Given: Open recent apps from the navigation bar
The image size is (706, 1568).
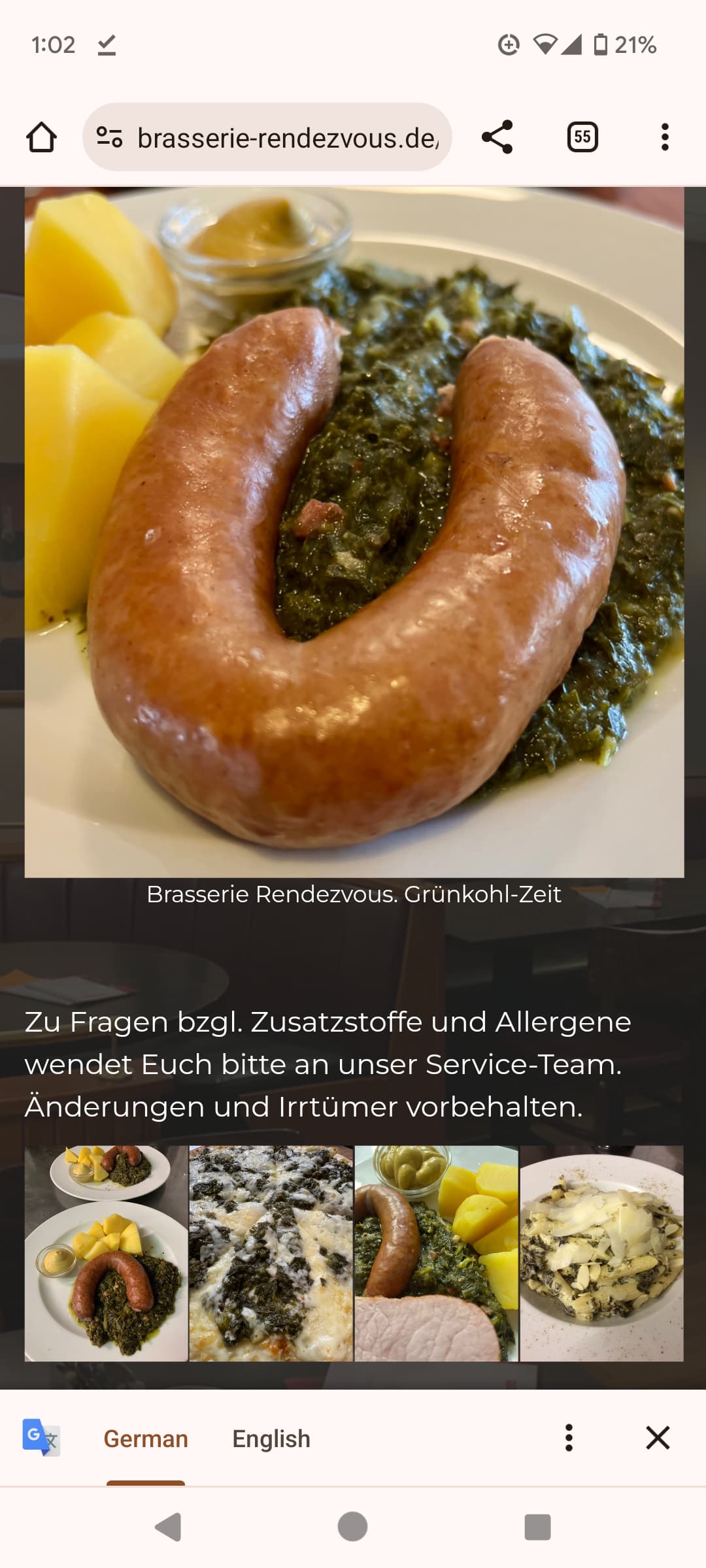Looking at the screenshot, I should click(x=537, y=1527).
